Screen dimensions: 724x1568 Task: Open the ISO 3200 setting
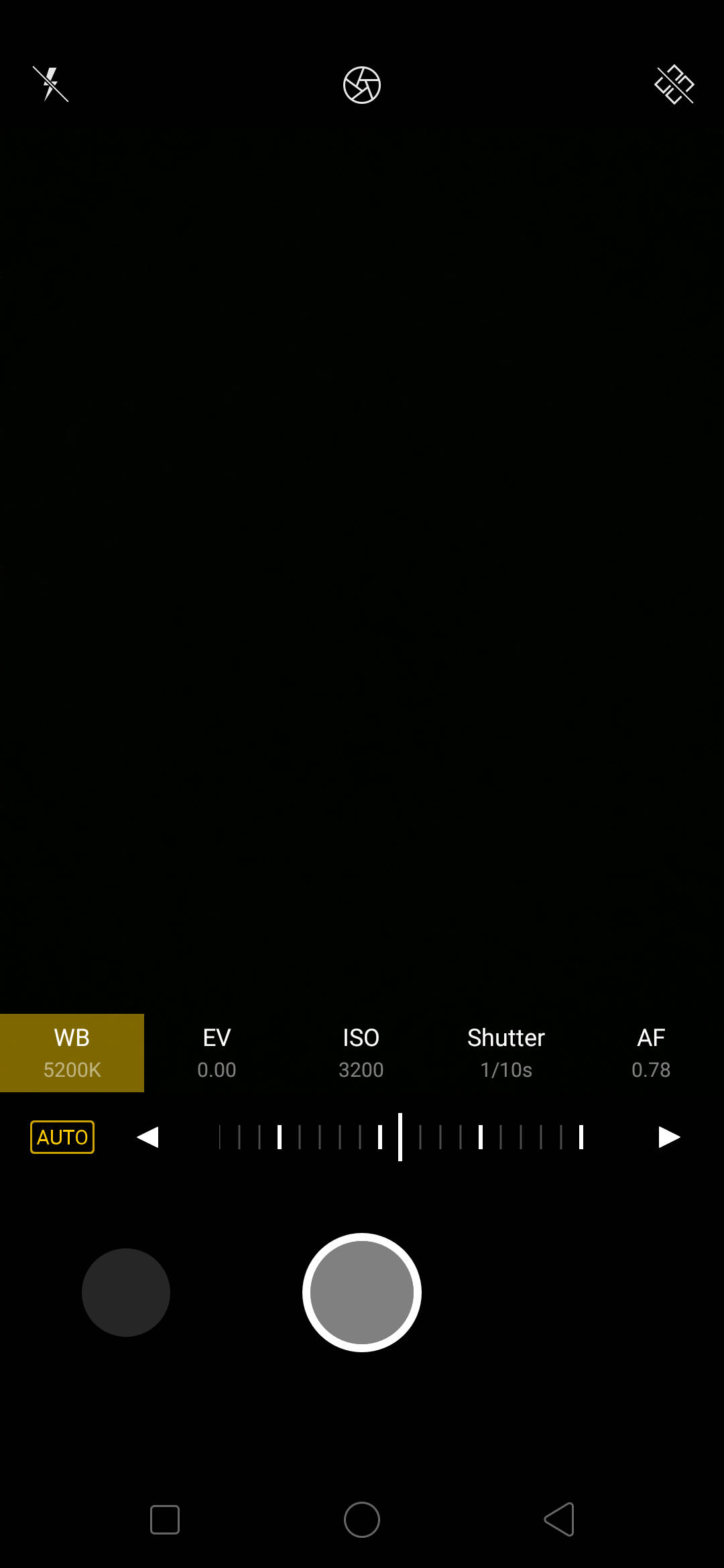pos(361,1053)
